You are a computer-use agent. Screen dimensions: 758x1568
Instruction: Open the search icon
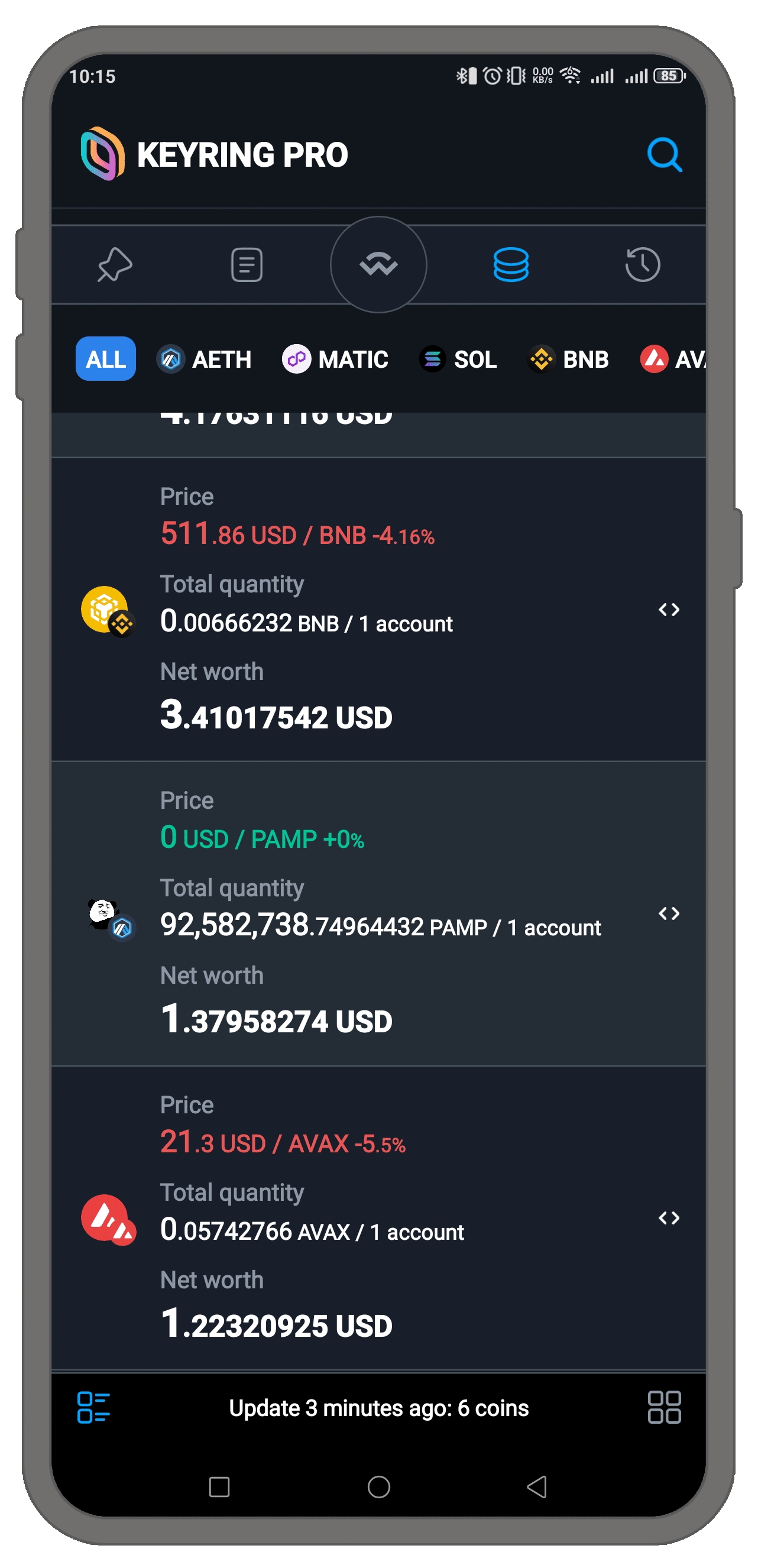663,154
